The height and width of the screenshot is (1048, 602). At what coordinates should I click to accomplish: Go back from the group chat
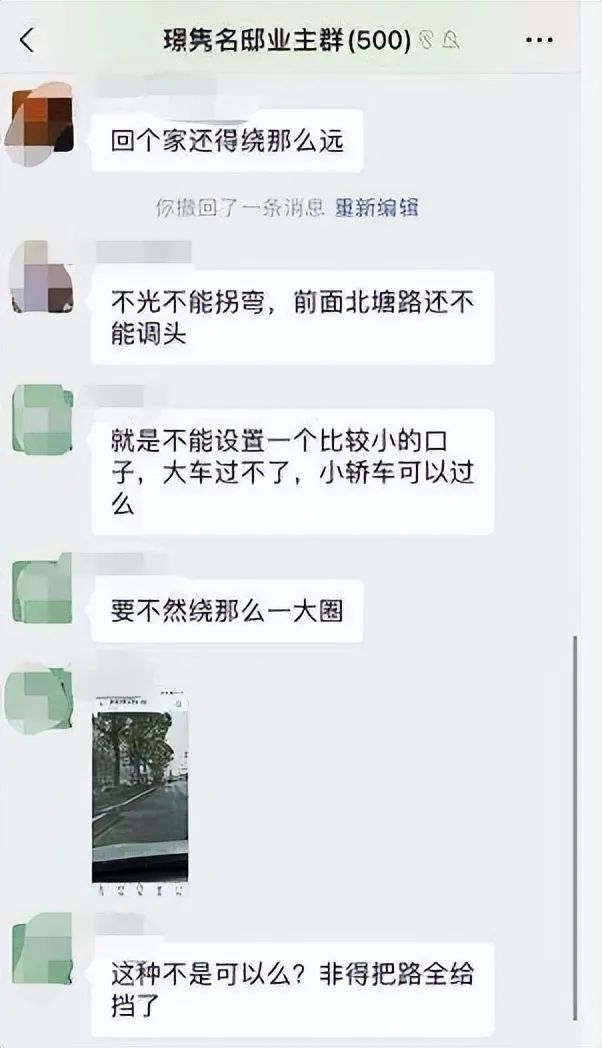point(27,40)
